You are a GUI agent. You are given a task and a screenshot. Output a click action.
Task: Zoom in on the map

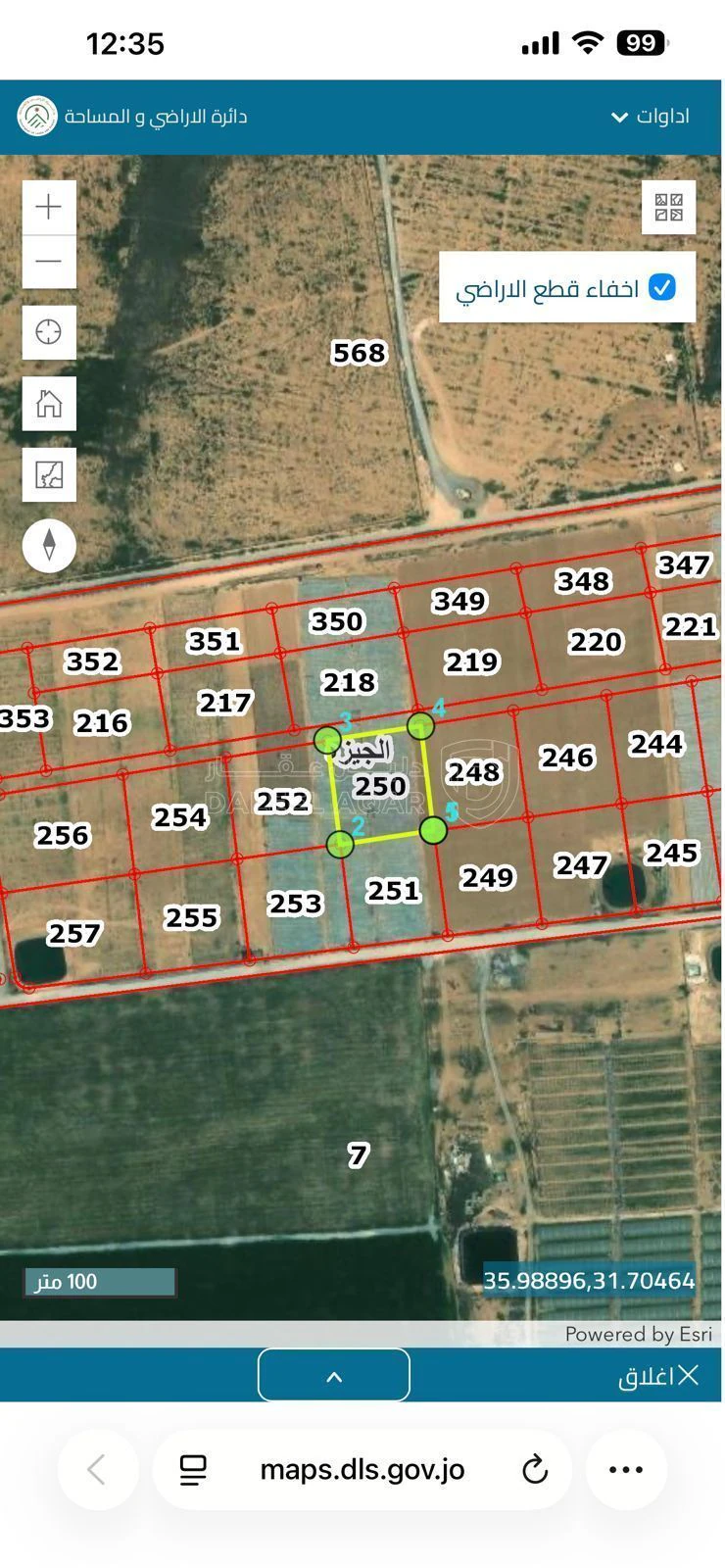click(x=49, y=207)
